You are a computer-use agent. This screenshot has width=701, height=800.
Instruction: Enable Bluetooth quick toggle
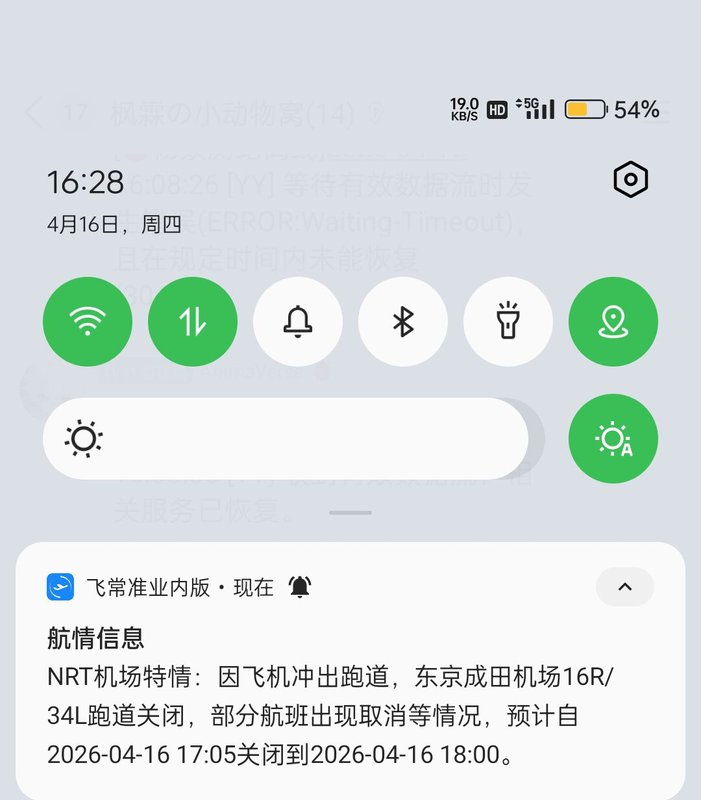[403, 321]
